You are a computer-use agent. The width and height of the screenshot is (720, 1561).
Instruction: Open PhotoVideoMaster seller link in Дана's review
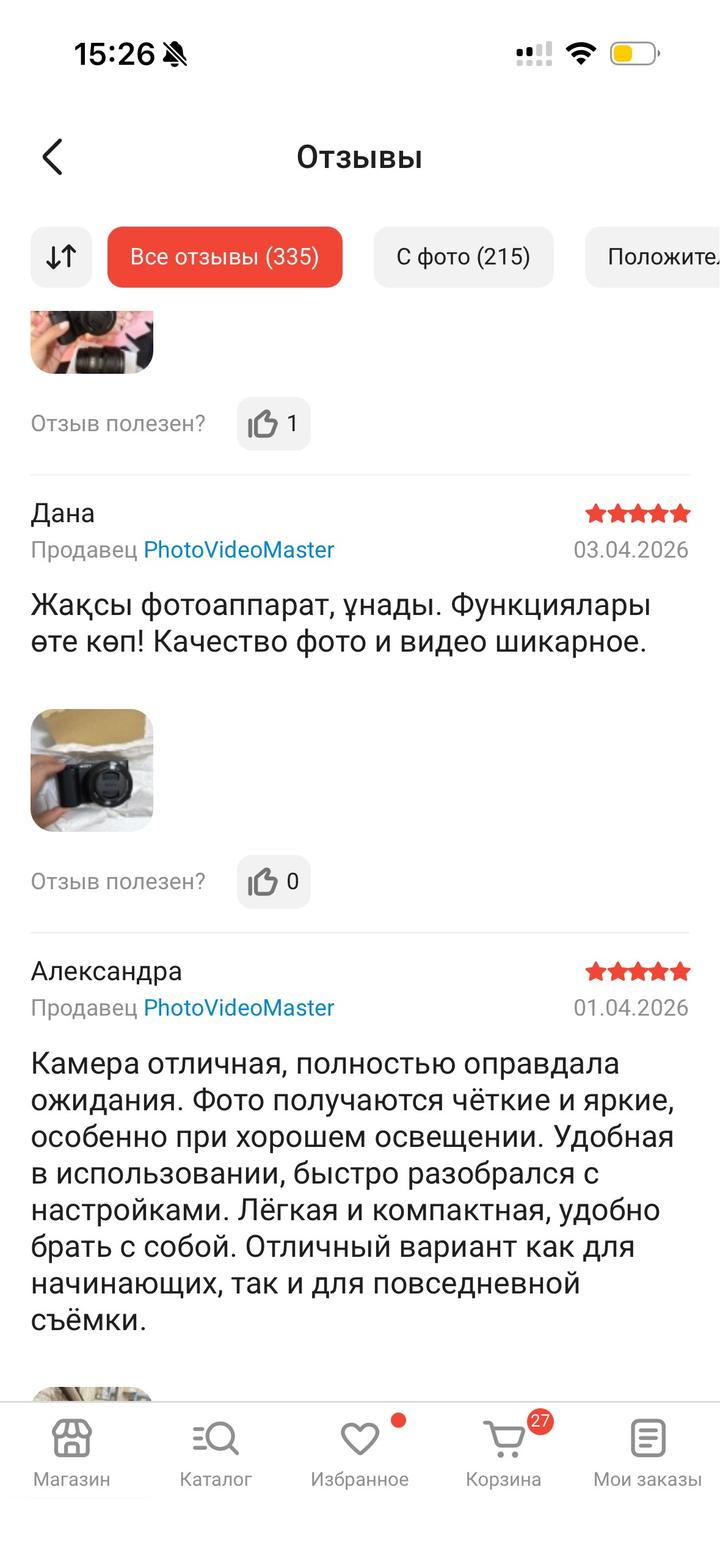click(x=239, y=550)
